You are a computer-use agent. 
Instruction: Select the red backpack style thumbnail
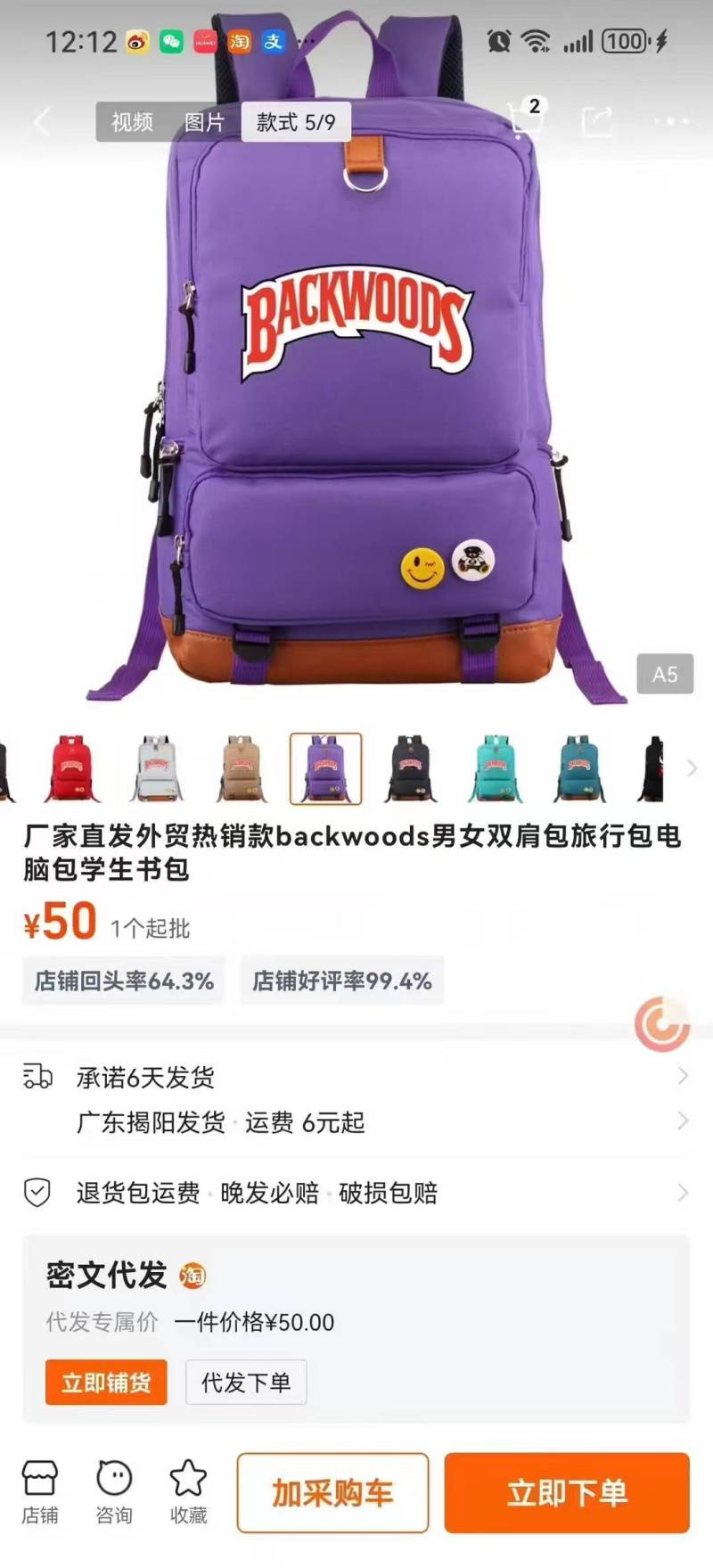pyautogui.click(x=72, y=768)
